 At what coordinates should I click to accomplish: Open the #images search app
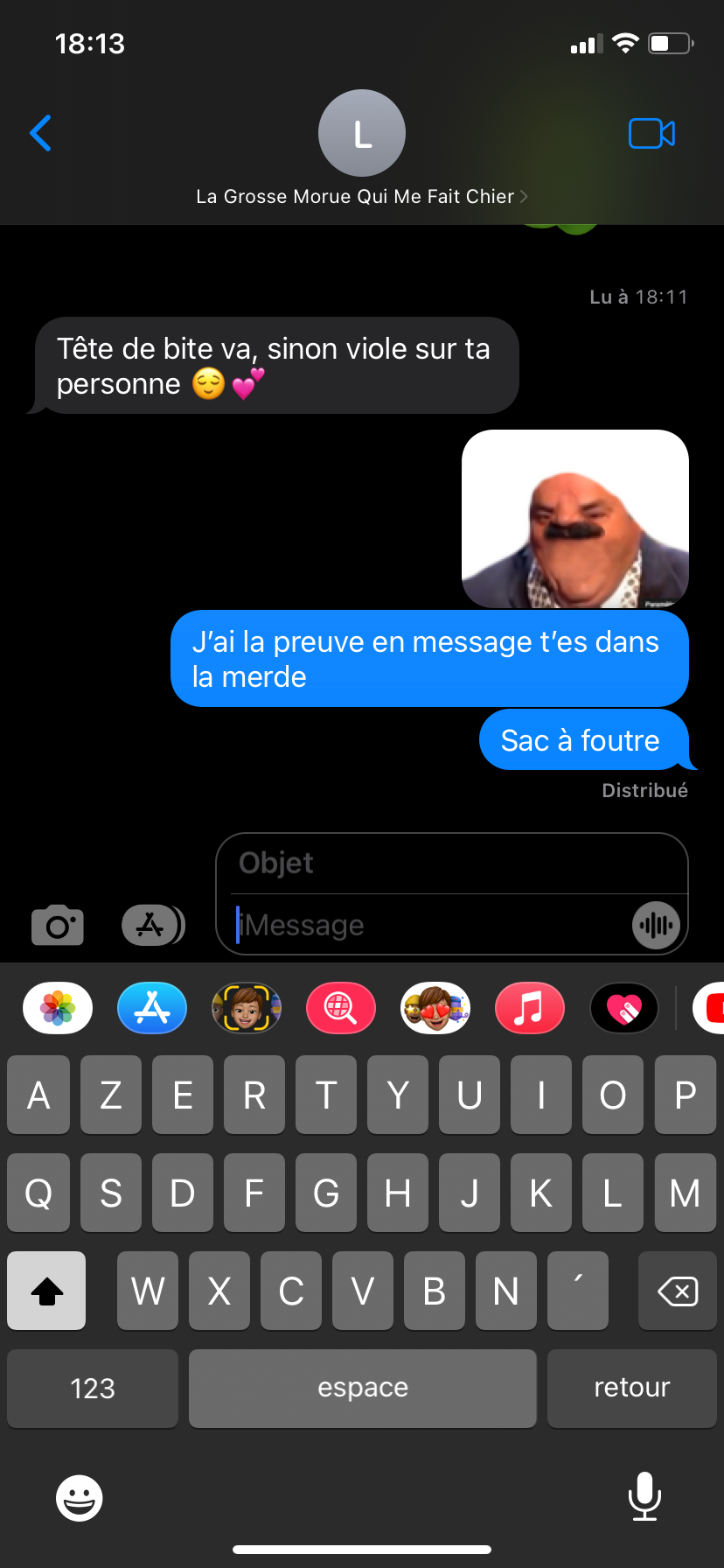point(341,1008)
